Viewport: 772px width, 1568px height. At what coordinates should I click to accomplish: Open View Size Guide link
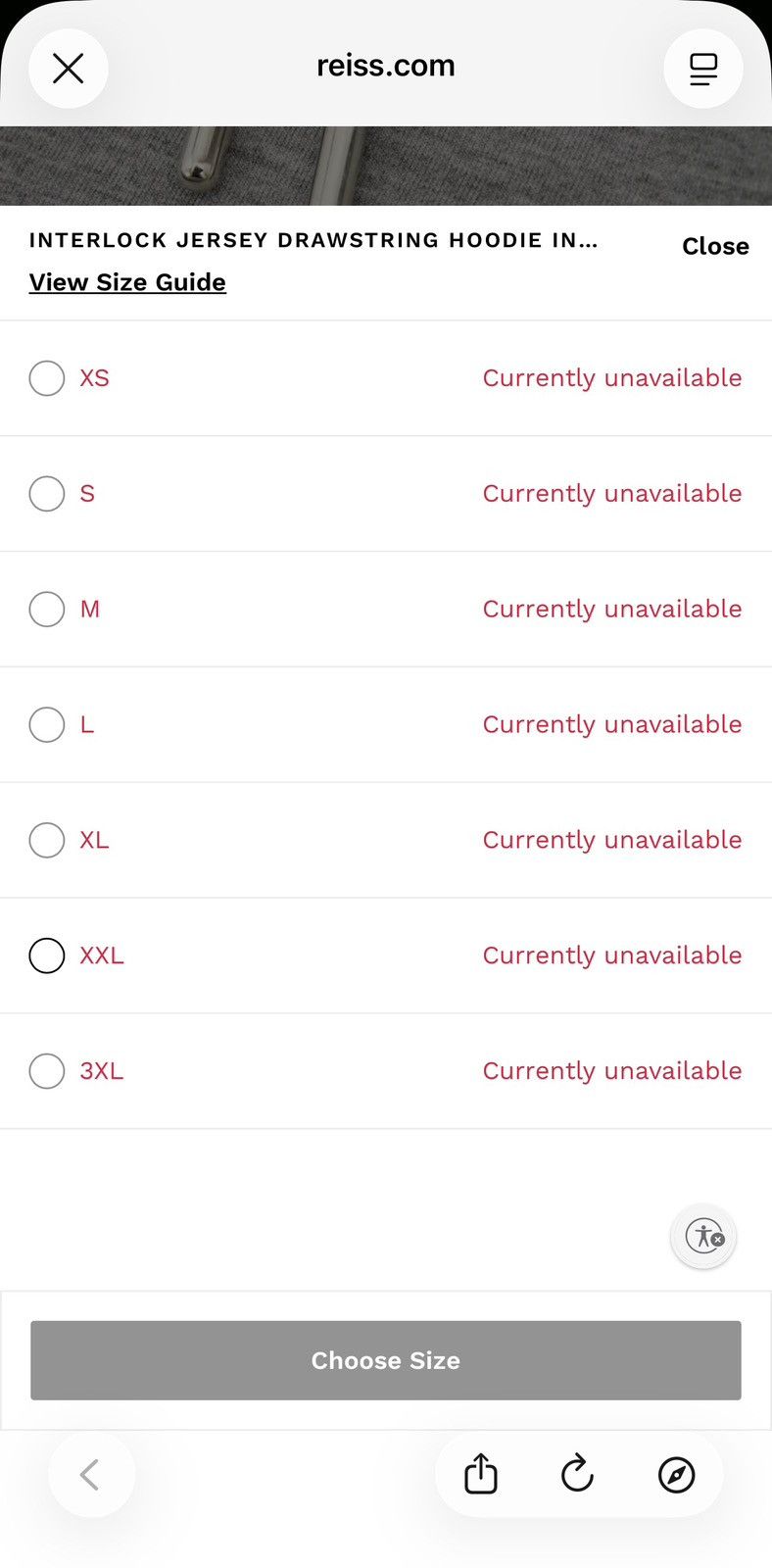pyautogui.click(x=127, y=282)
